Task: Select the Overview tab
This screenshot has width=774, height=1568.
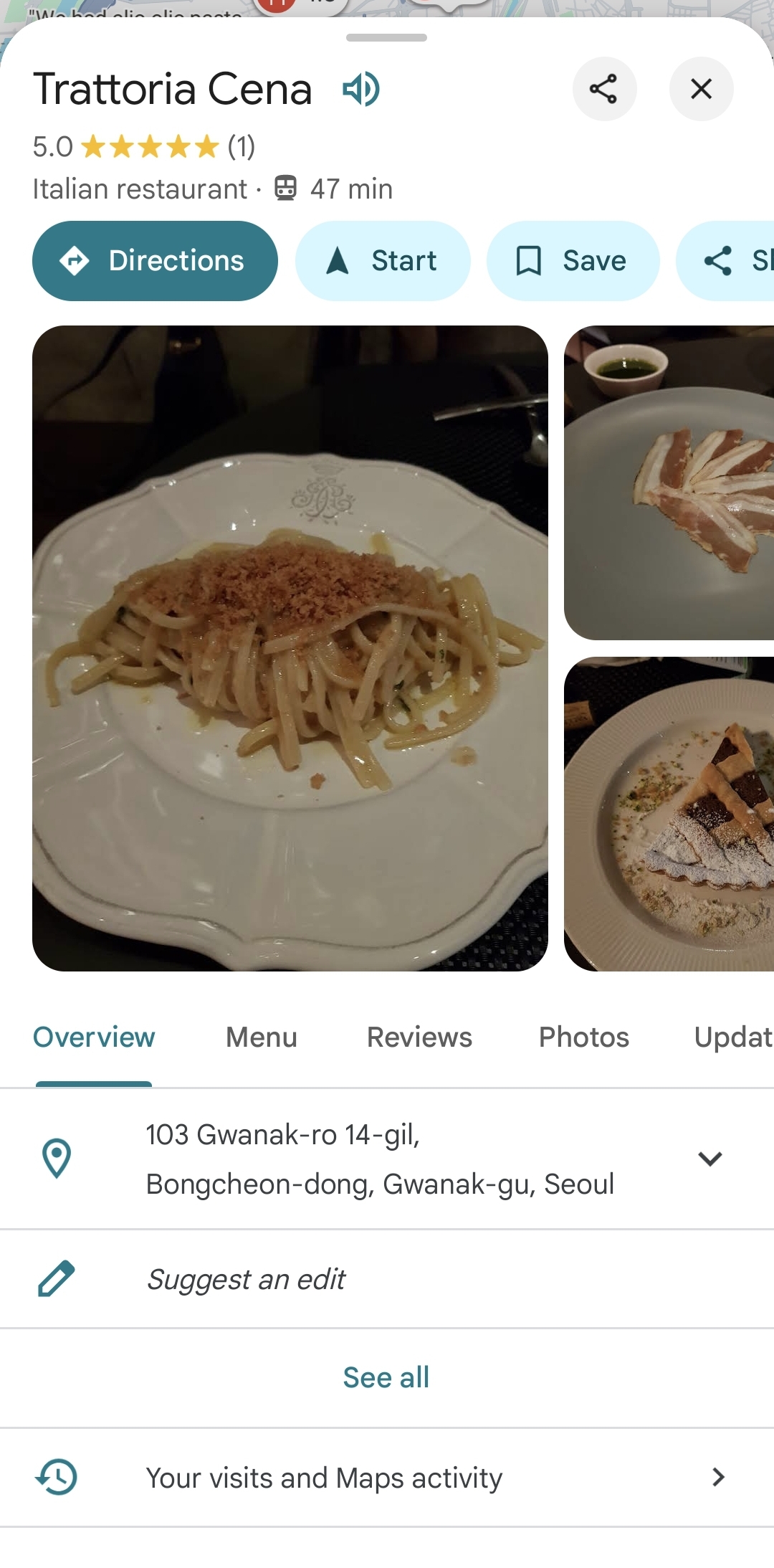Action: point(94,1037)
